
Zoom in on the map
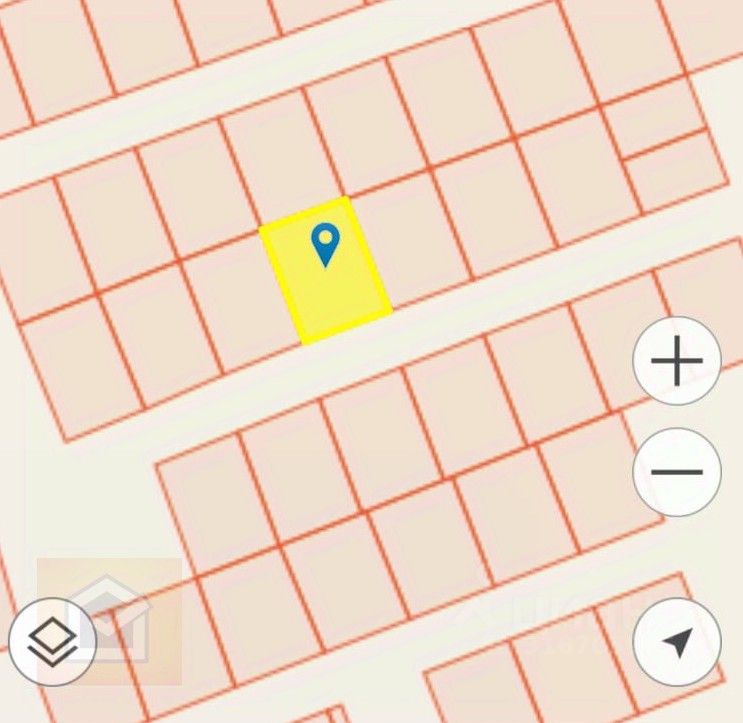[x=677, y=361]
